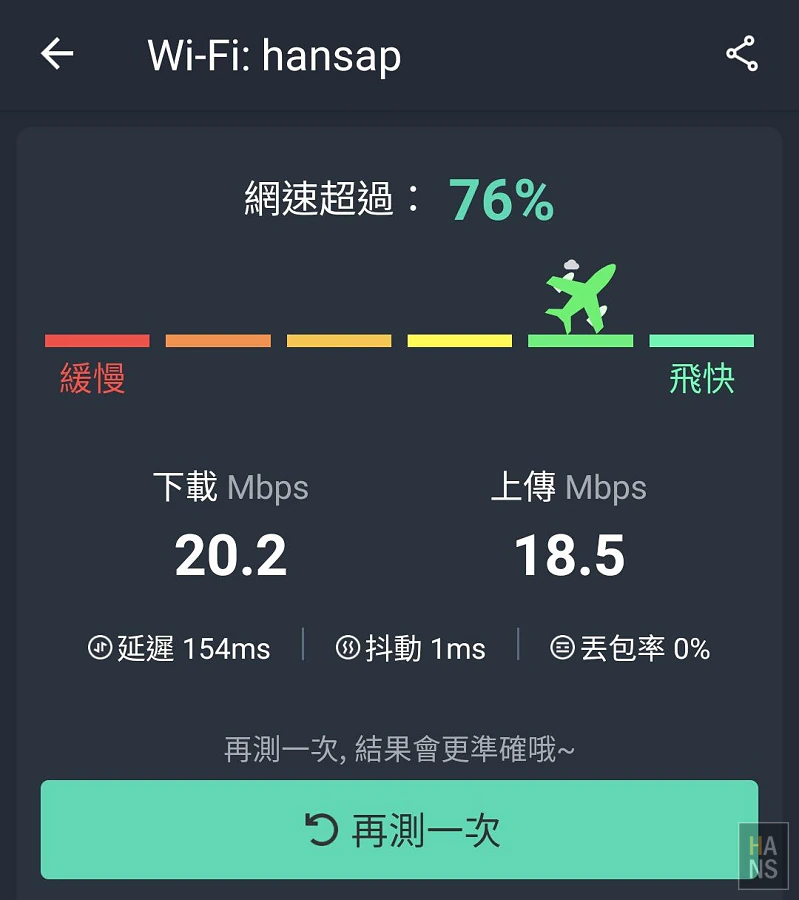Click the circular retry icon inside the retest button

click(320, 830)
